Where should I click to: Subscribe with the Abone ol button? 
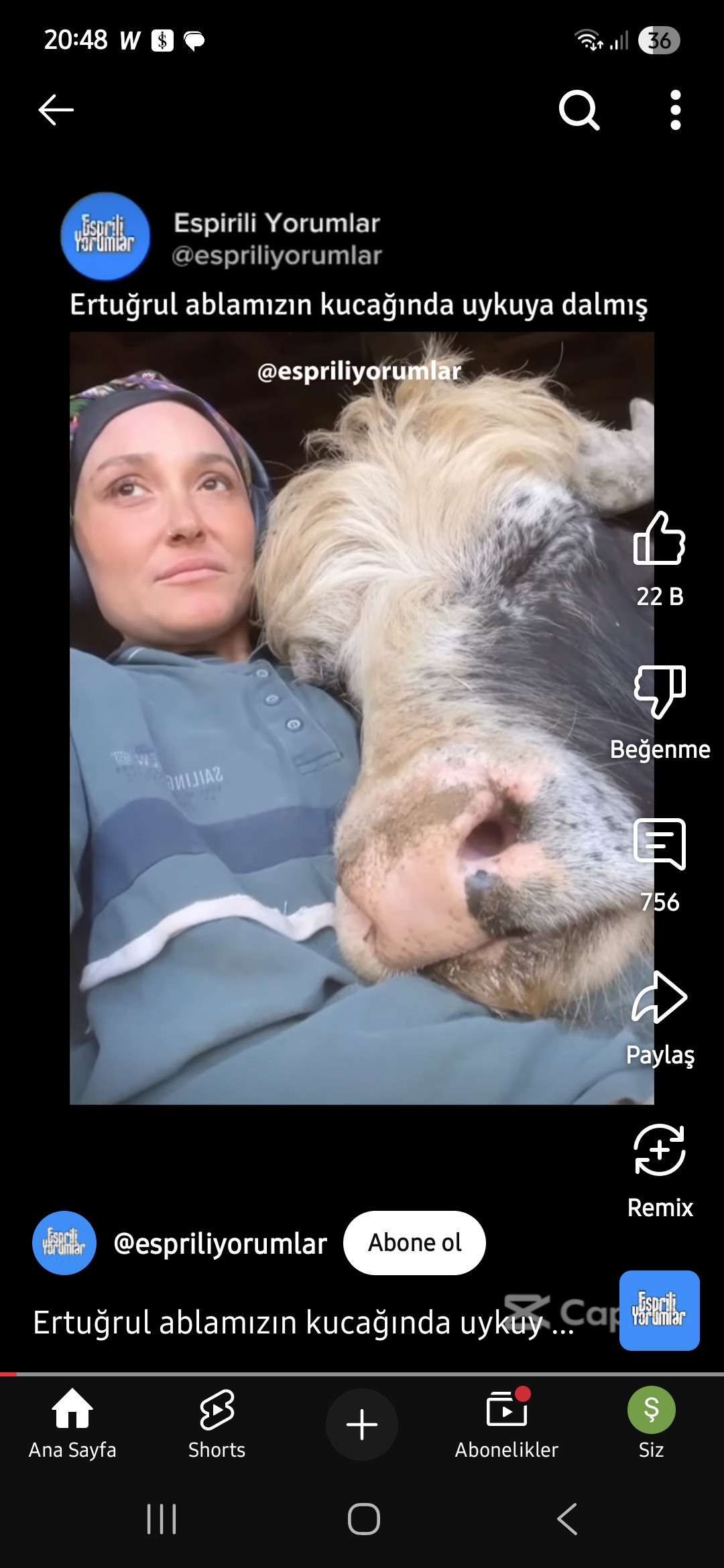point(414,1242)
